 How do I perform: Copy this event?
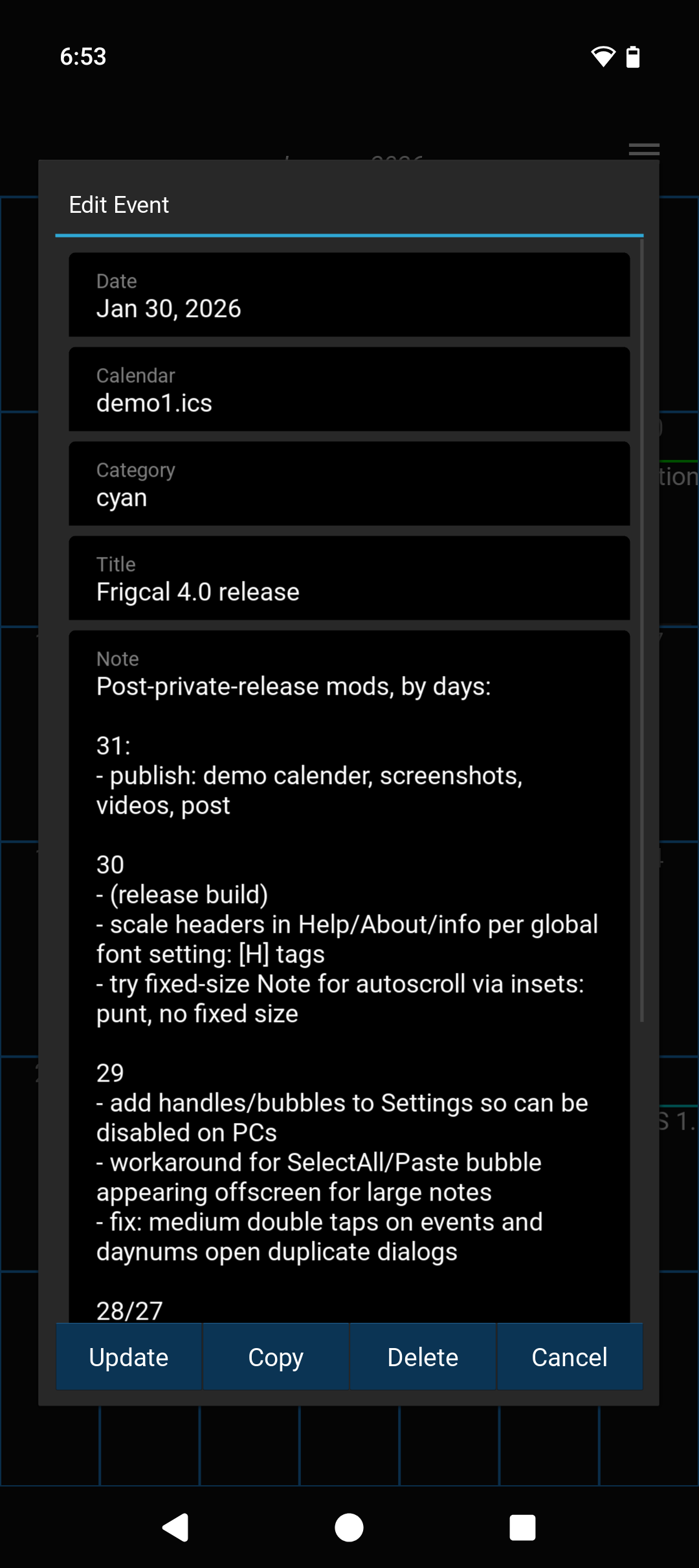coord(276,1356)
